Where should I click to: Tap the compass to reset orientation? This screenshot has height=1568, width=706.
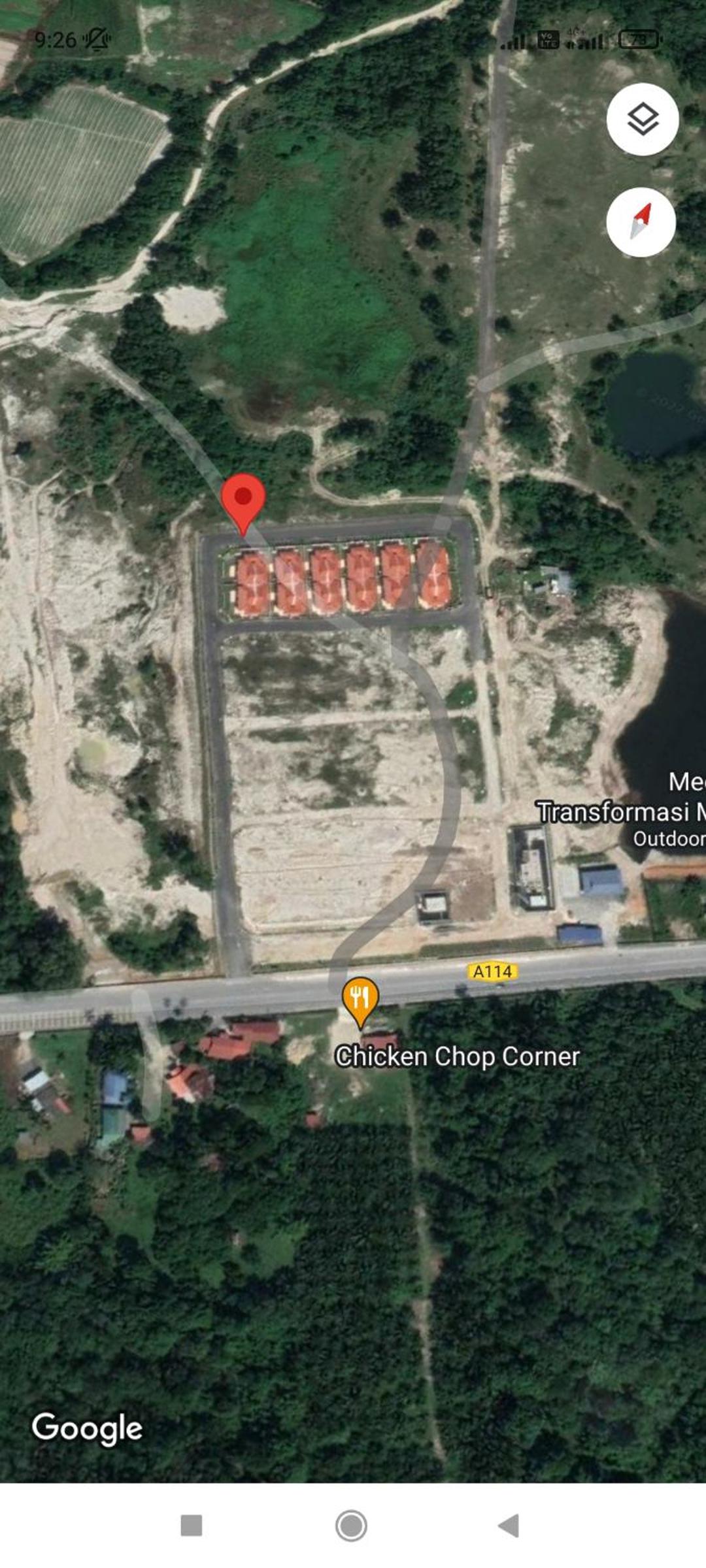[x=641, y=222]
